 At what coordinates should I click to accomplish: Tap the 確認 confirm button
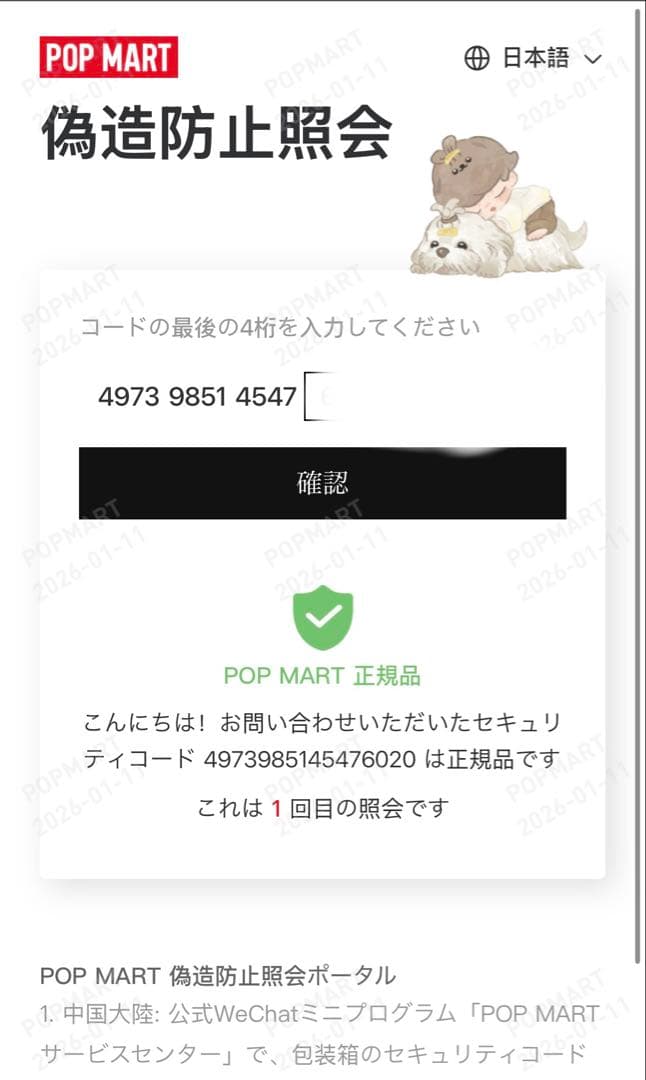(x=322, y=483)
